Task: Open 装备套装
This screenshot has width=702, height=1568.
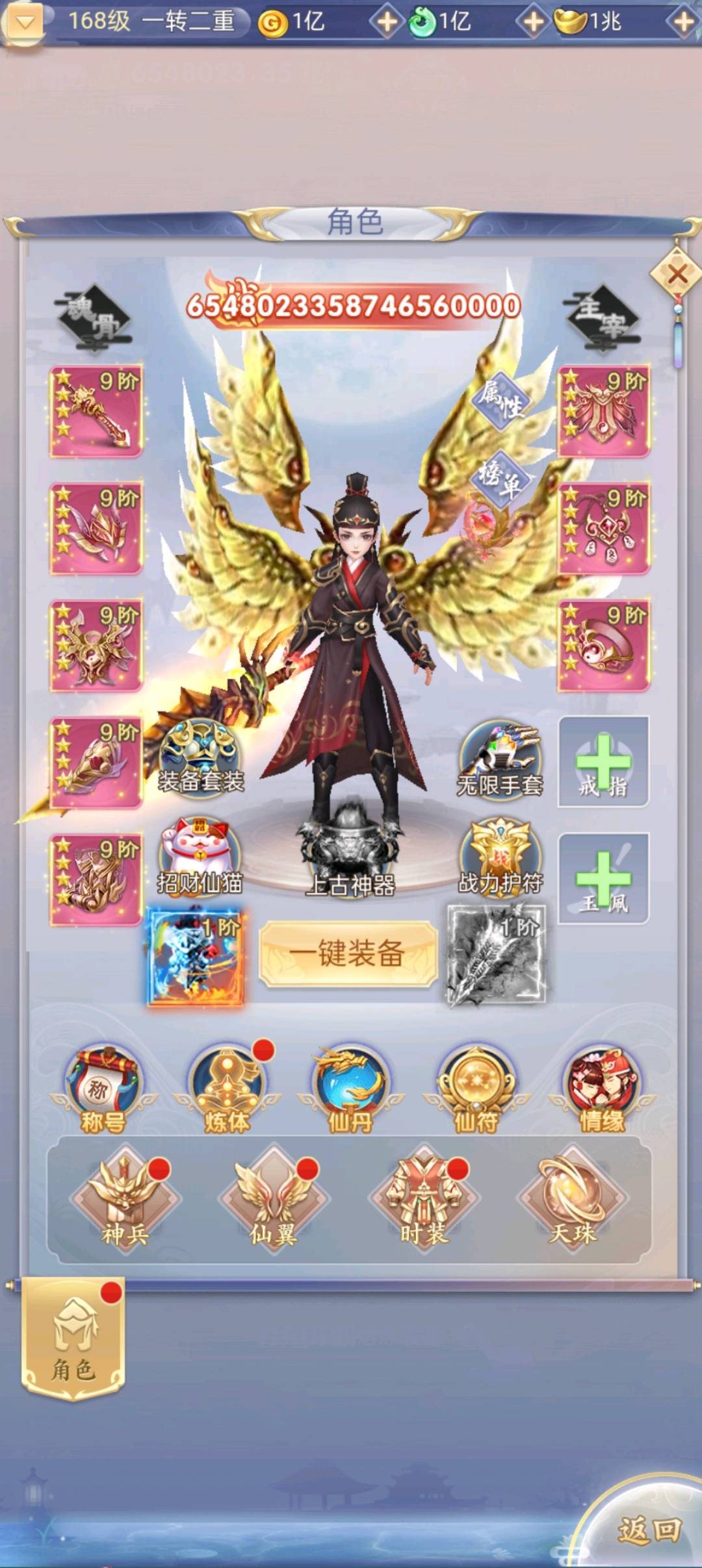Action: click(201, 757)
